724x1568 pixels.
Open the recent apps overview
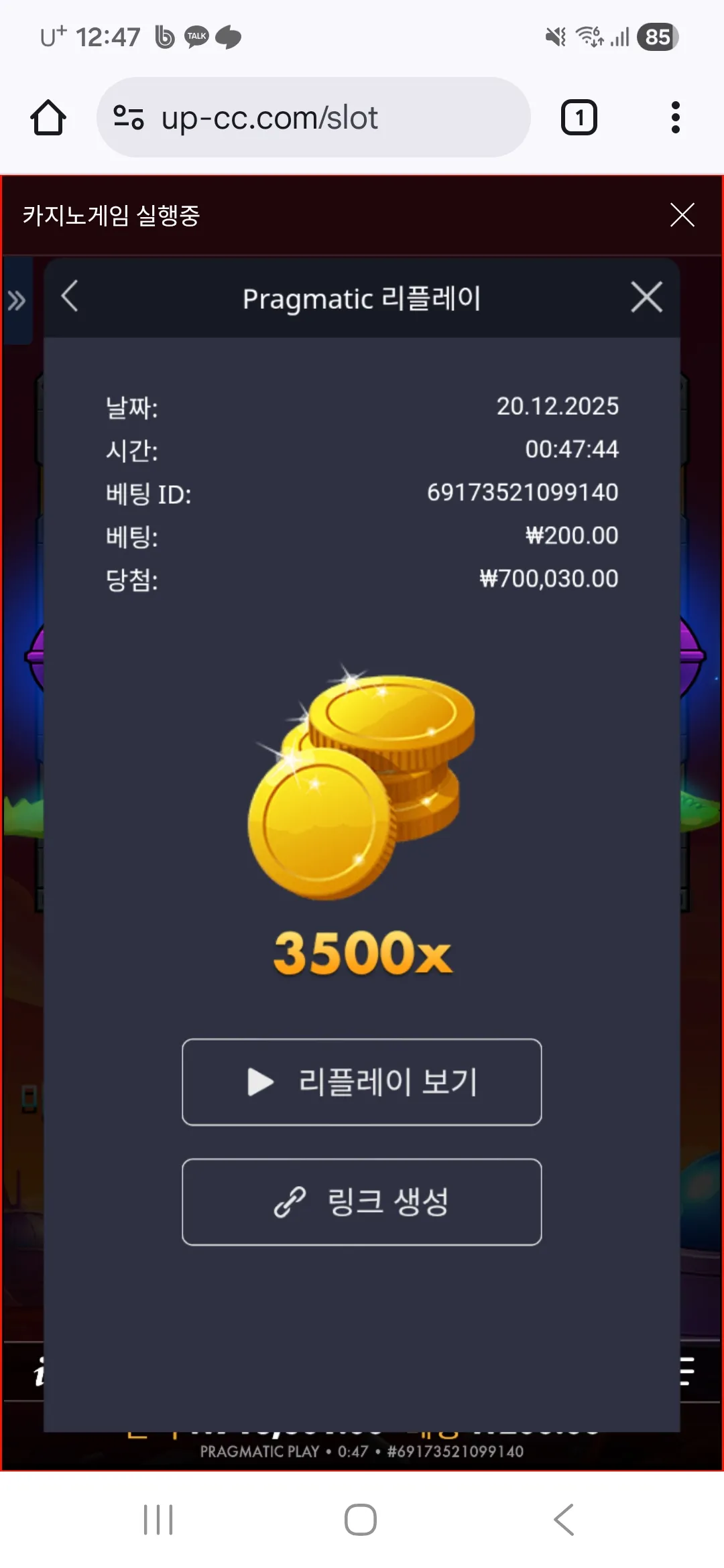pos(158,1520)
